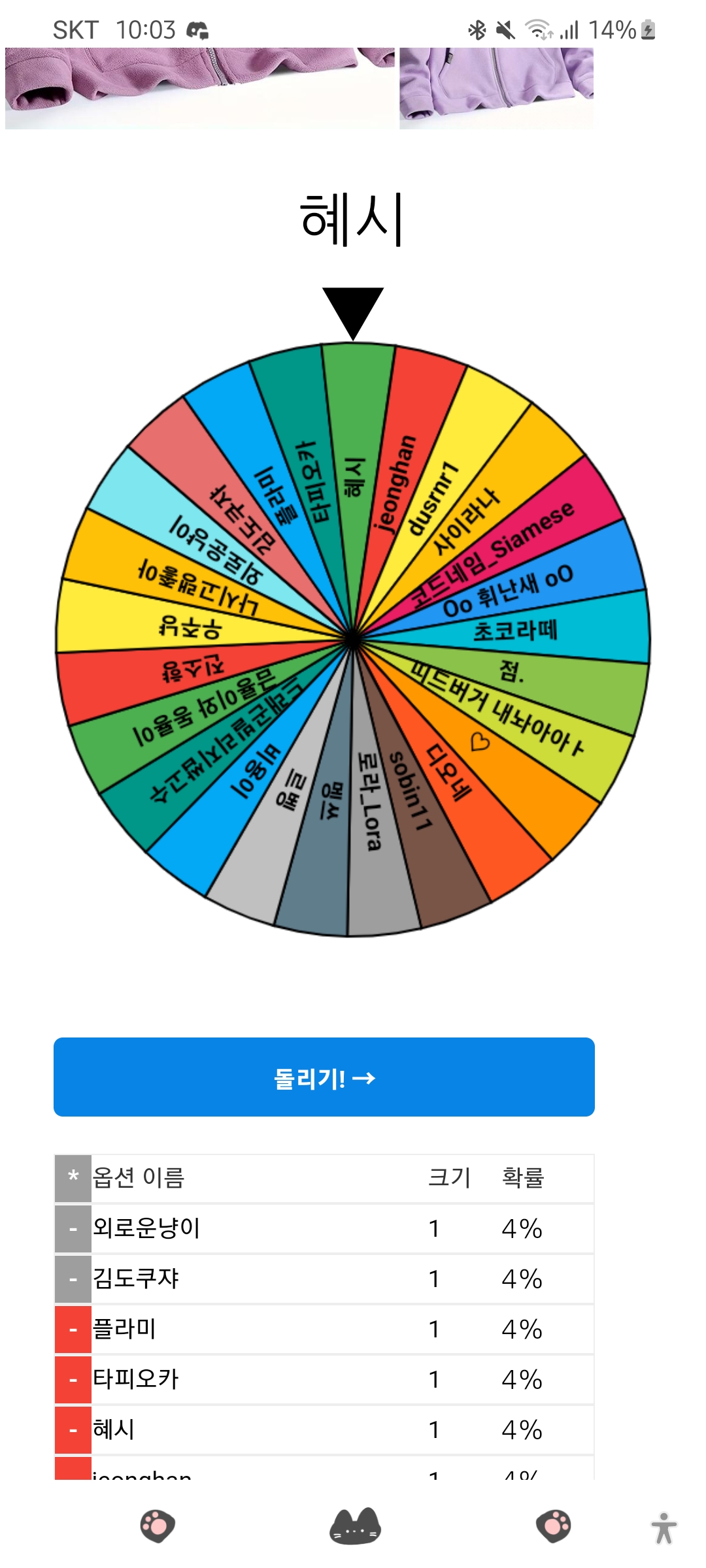Edit the 외로운냥이 option name field
Screen dimensions: 706x1568
click(255, 1229)
